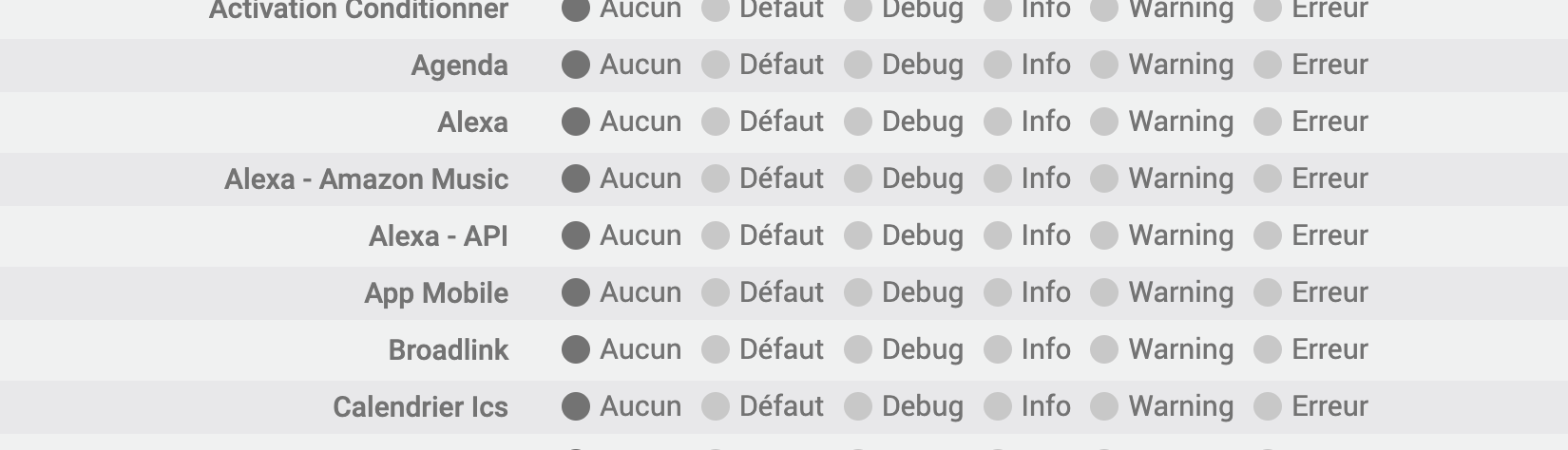Set Broadlink to Défaut
Image resolution: width=1568 pixels, height=450 pixels.
click(x=716, y=349)
